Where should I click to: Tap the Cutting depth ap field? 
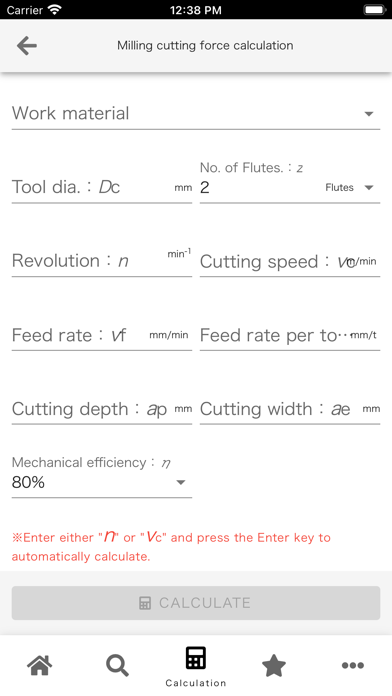click(102, 409)
